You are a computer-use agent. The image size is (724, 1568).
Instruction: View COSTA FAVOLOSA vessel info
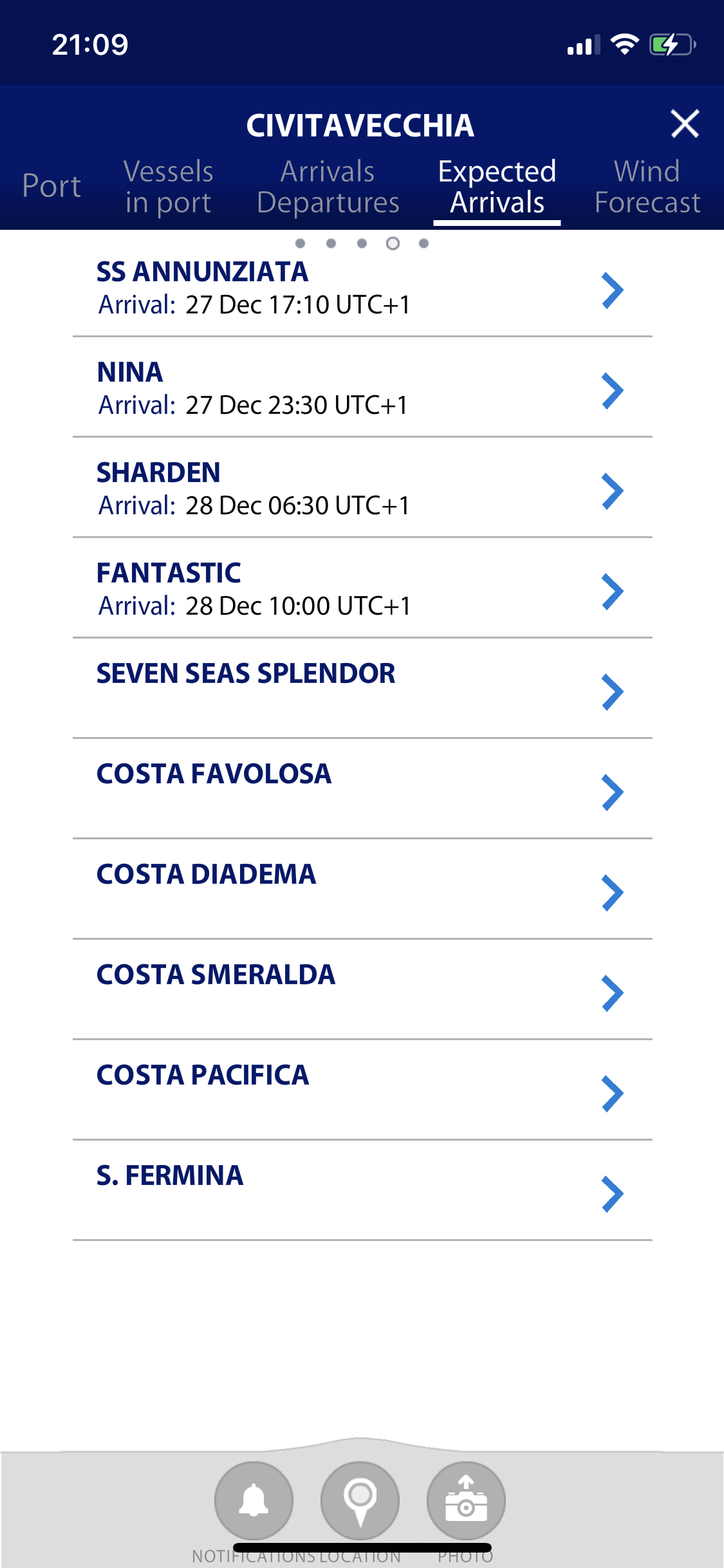[362, 790]
